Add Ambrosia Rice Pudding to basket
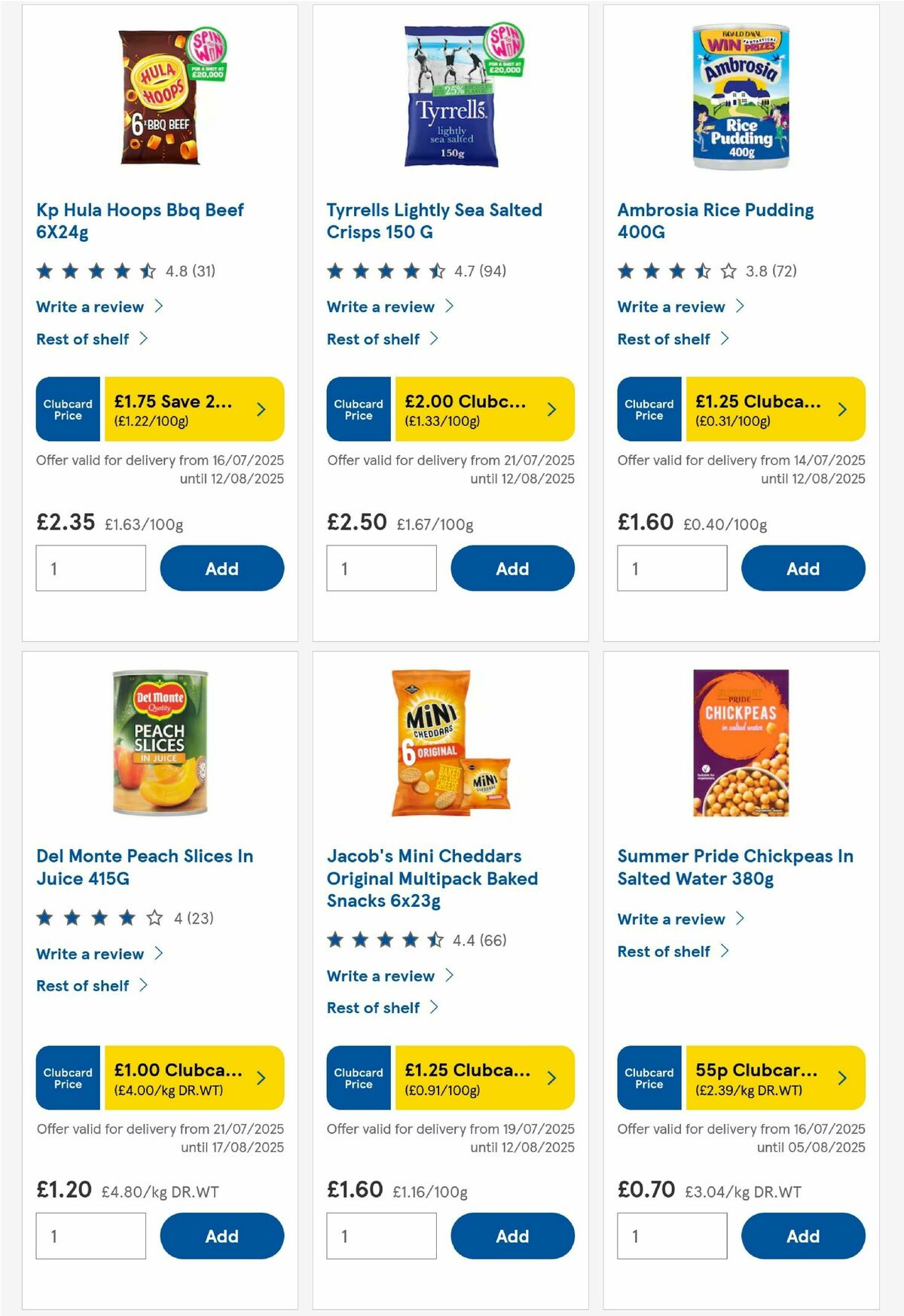 click(x=802, y=568)
